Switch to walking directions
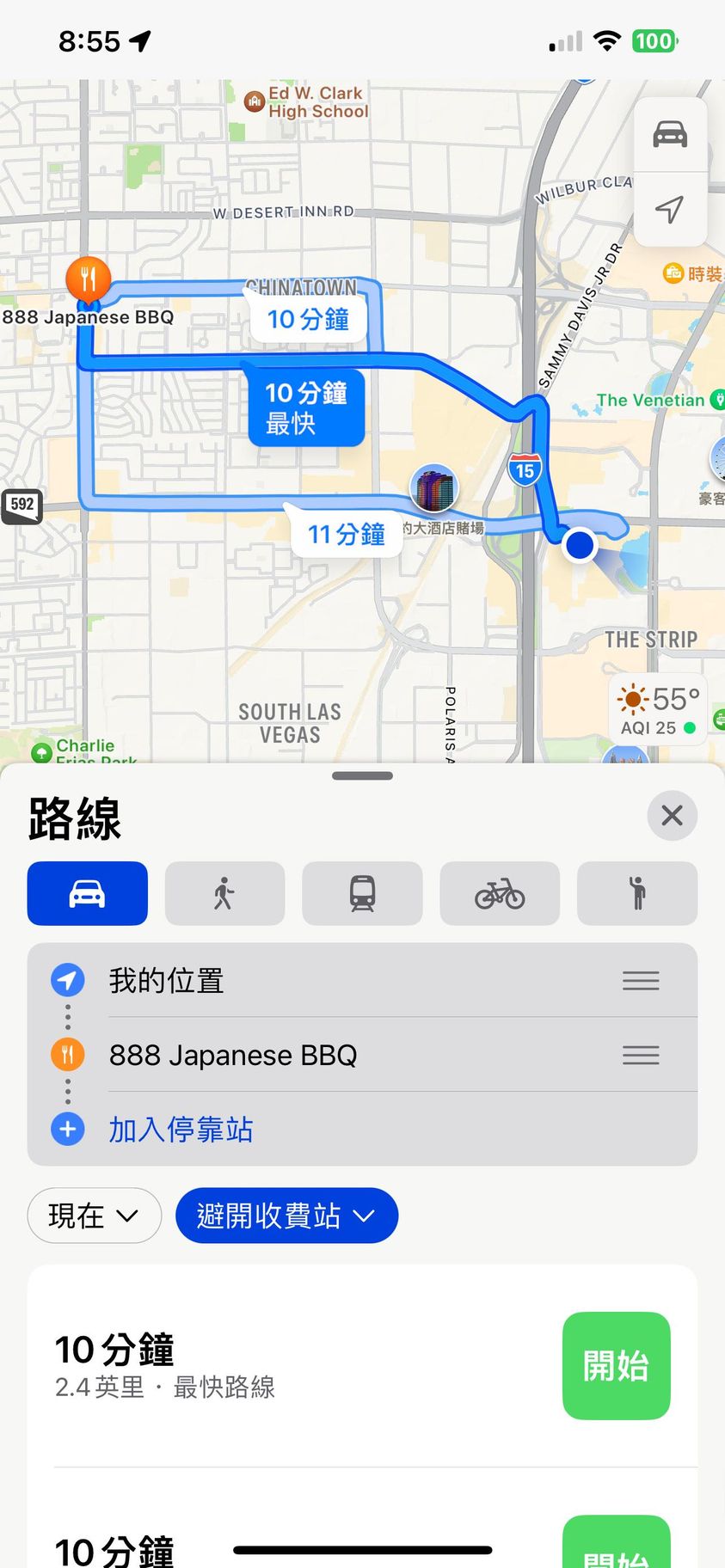Screen dimensions: 725x1568 [x=224, y=893]
